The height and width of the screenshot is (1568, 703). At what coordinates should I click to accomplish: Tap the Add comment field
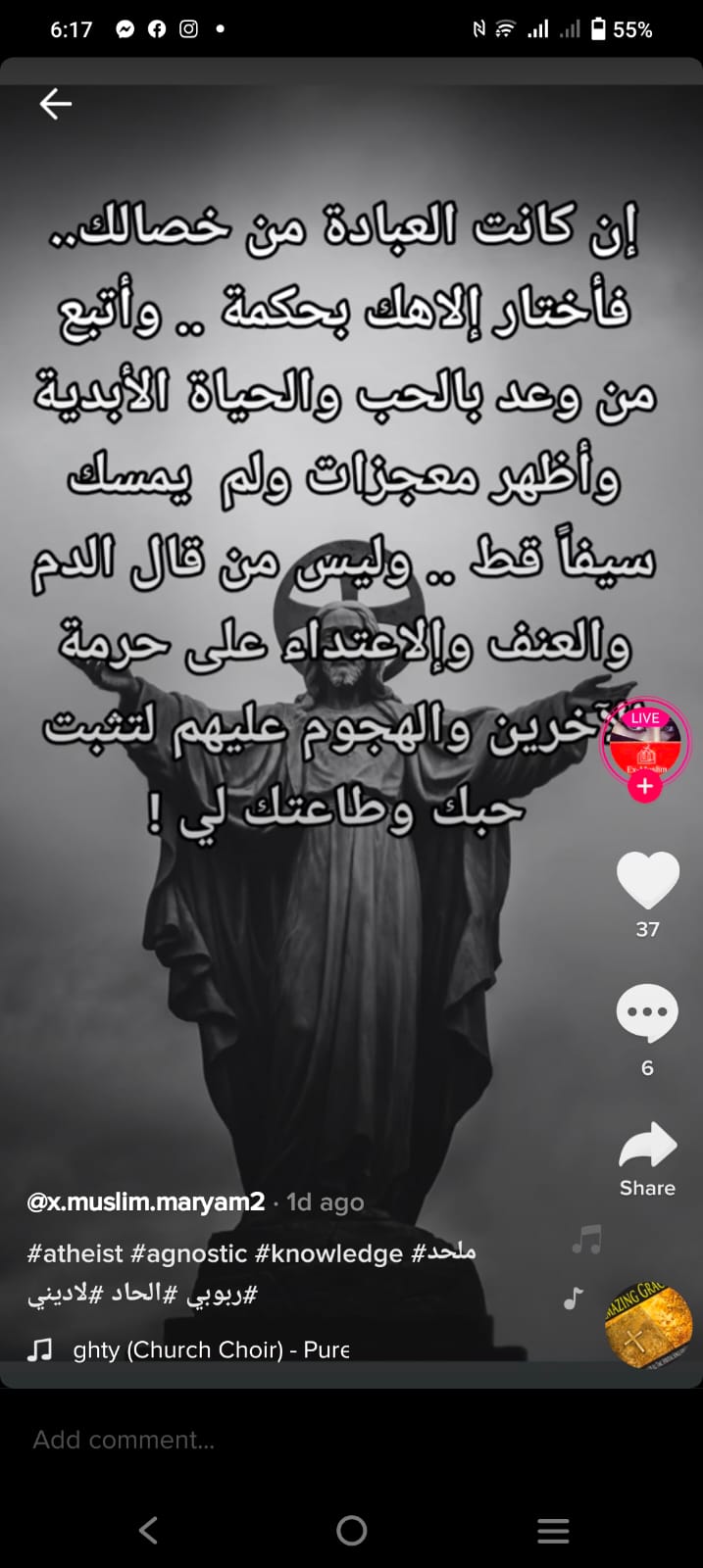tap(351, 1440)
